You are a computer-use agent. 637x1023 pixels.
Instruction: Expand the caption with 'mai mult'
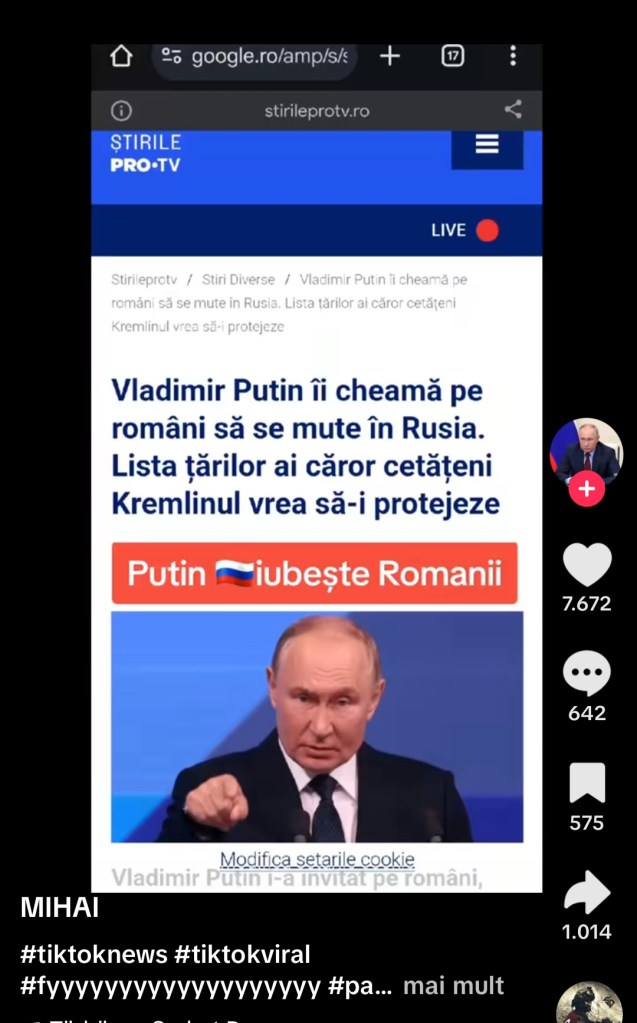coord(453,986)
